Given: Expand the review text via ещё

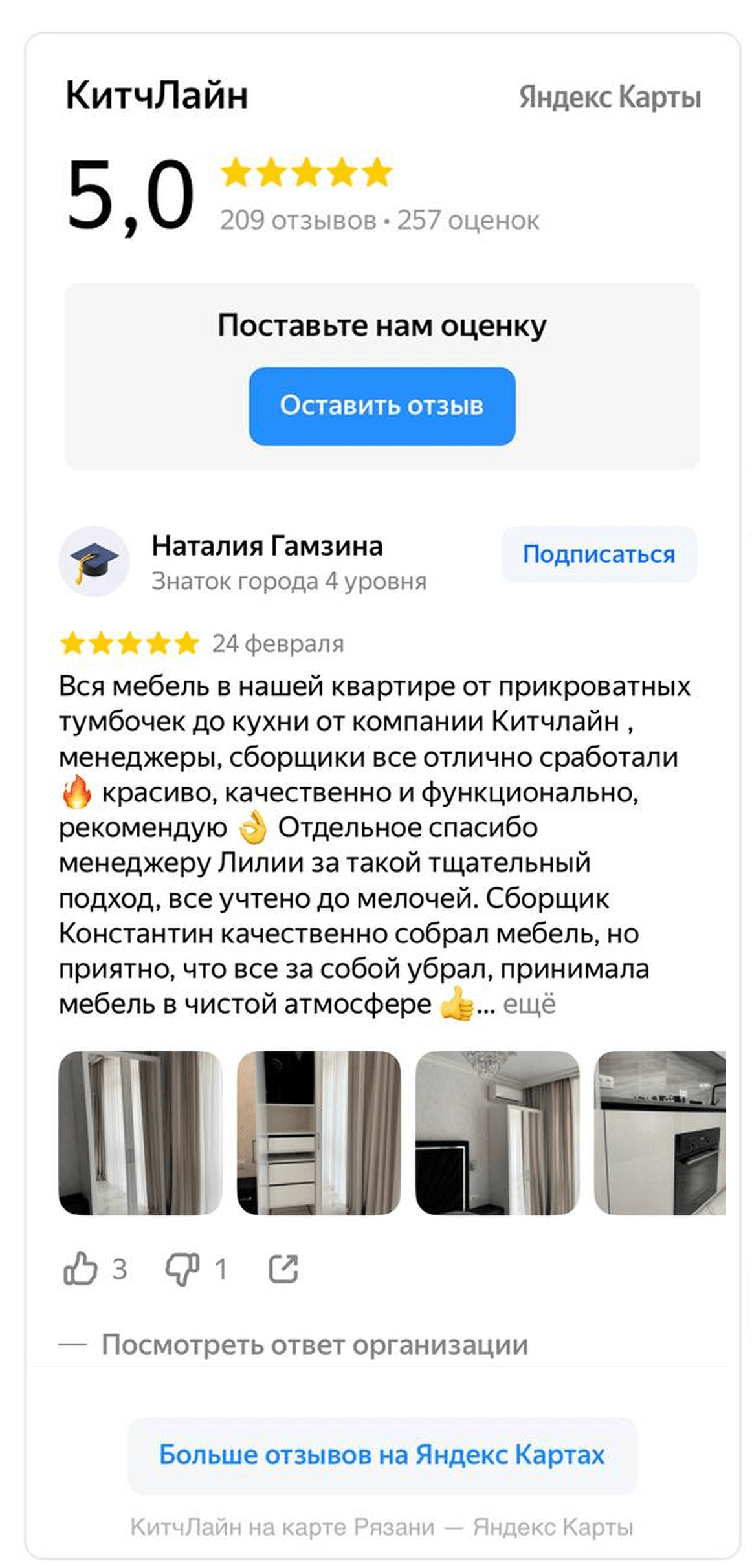Looking at the screenshot, I should click(x=529, y=1005).
